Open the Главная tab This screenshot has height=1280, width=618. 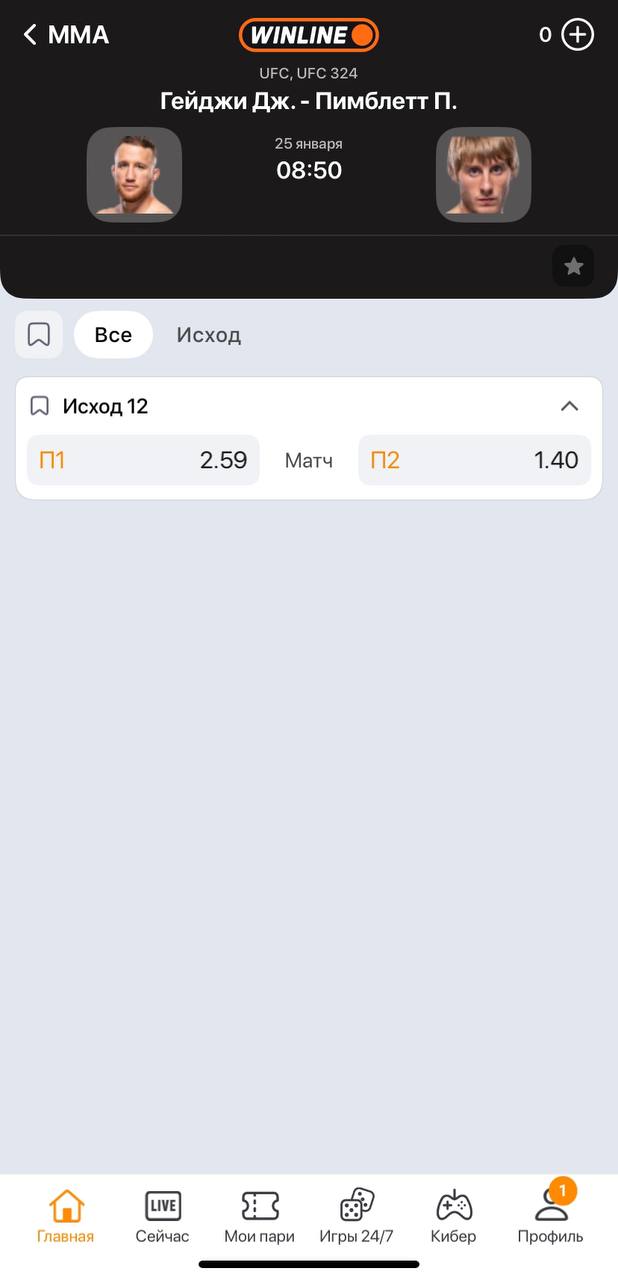pos(66,1216)
